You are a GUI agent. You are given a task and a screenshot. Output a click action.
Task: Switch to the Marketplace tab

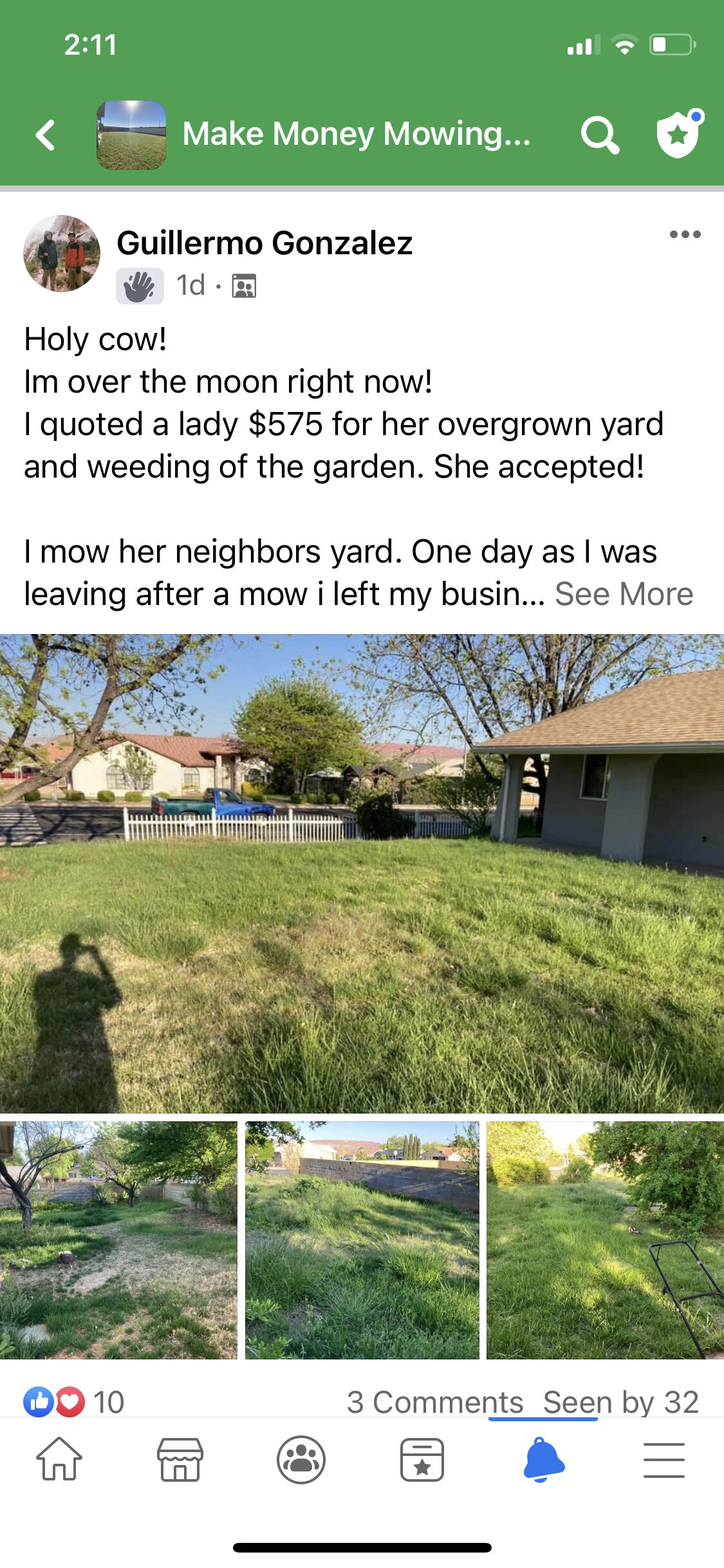click(180, 1459)
